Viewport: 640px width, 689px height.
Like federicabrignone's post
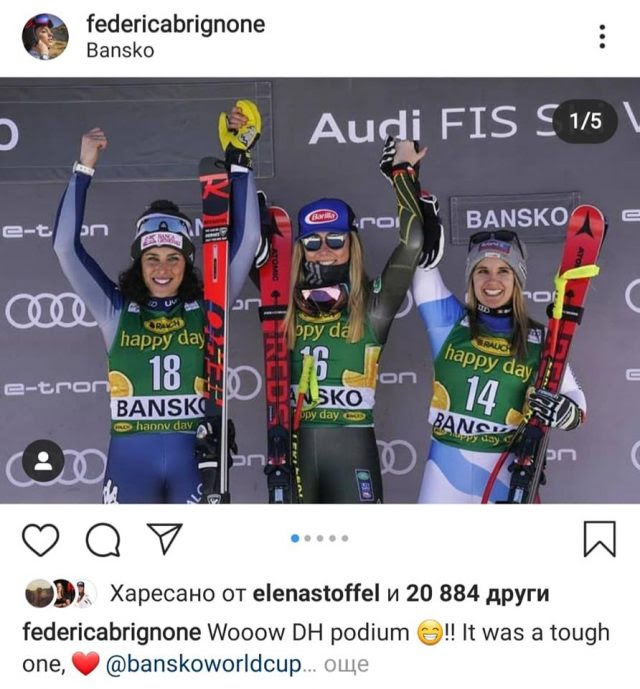pyautogui.click(x=40, y=539)
